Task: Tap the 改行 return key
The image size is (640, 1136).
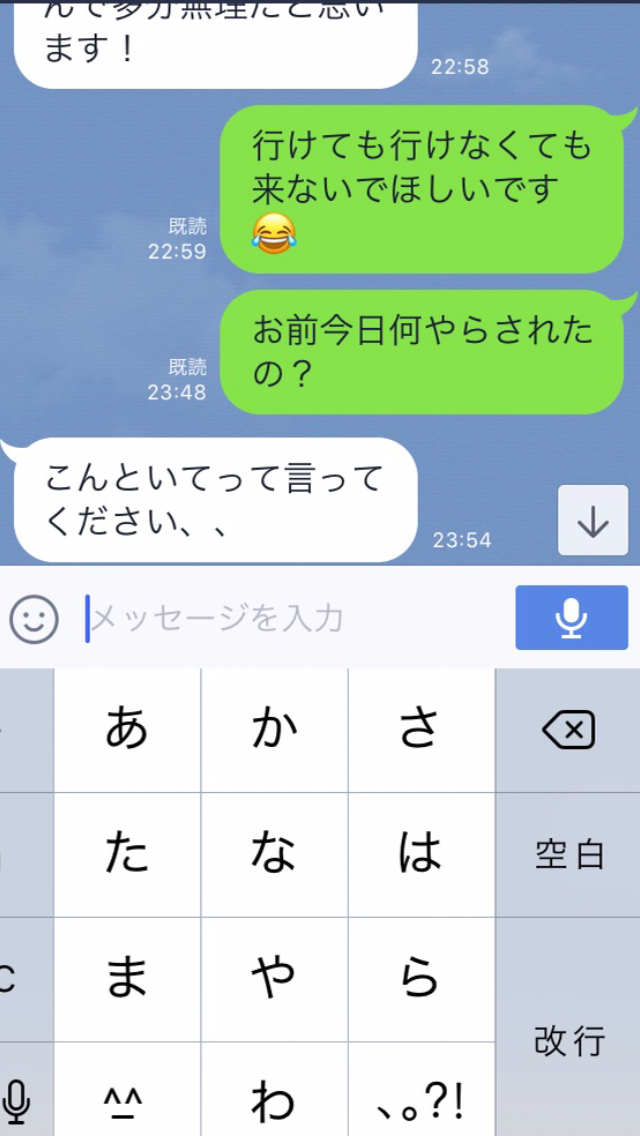Action: [568, 1042]
